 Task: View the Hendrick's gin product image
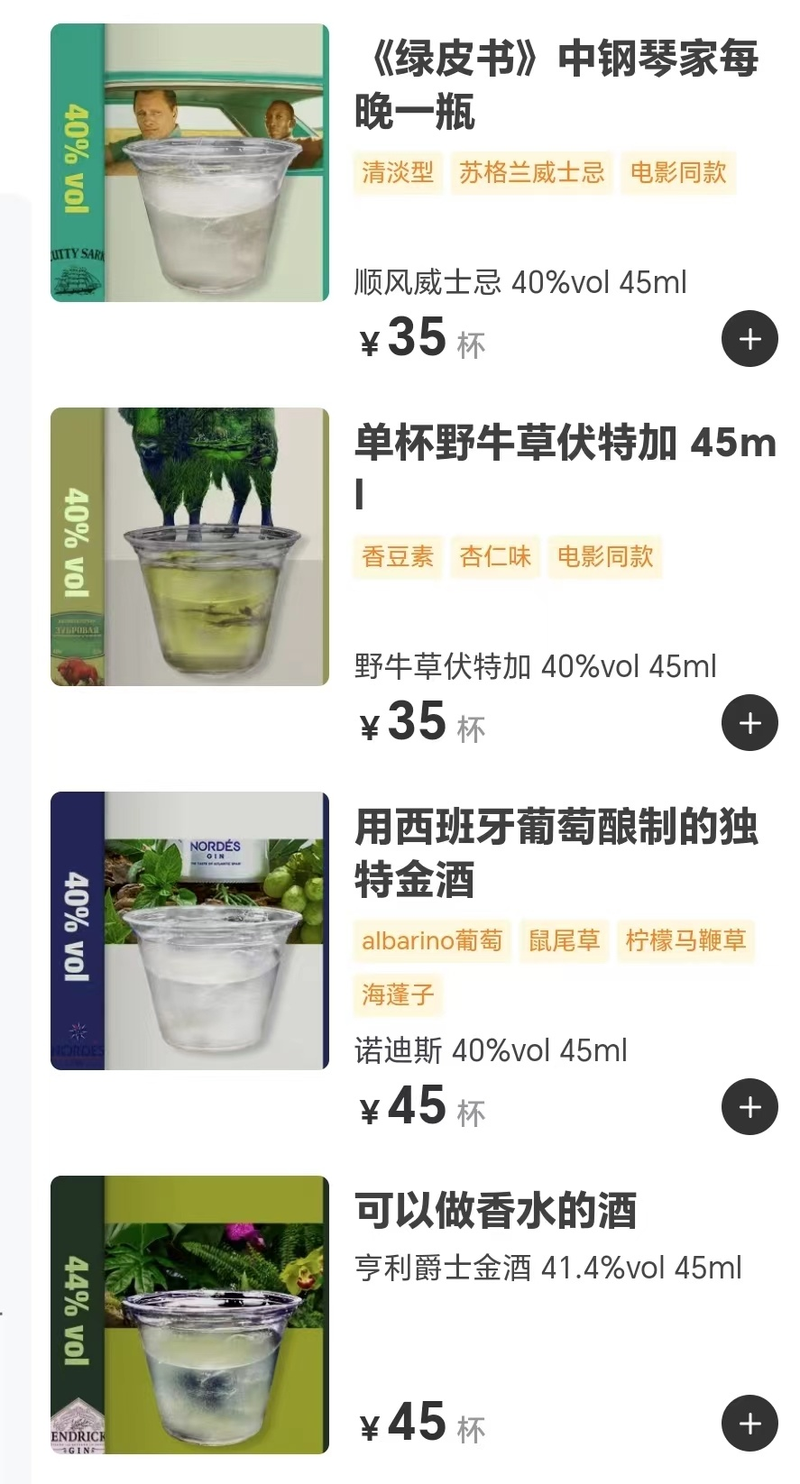[x=190, y=1315]
